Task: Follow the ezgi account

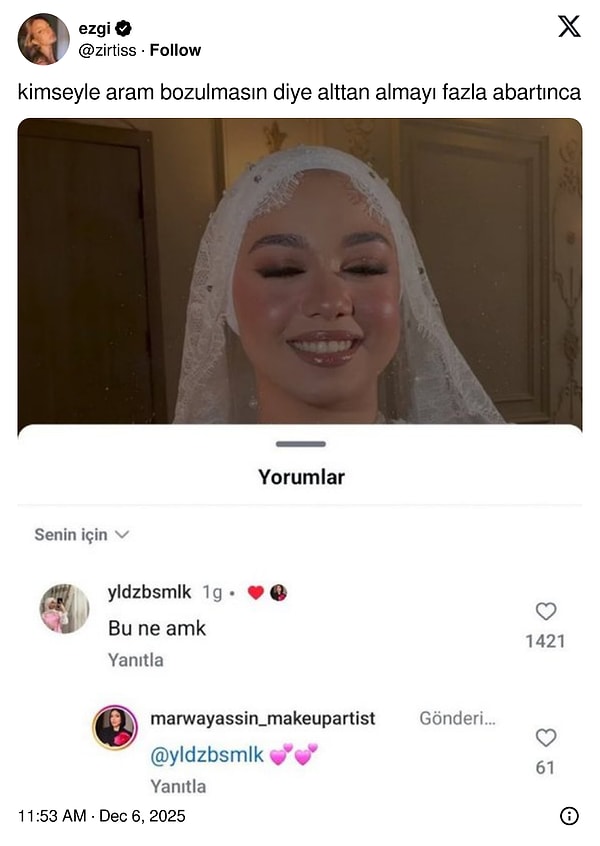Action: pyautogui.click(x=175, y=50)
